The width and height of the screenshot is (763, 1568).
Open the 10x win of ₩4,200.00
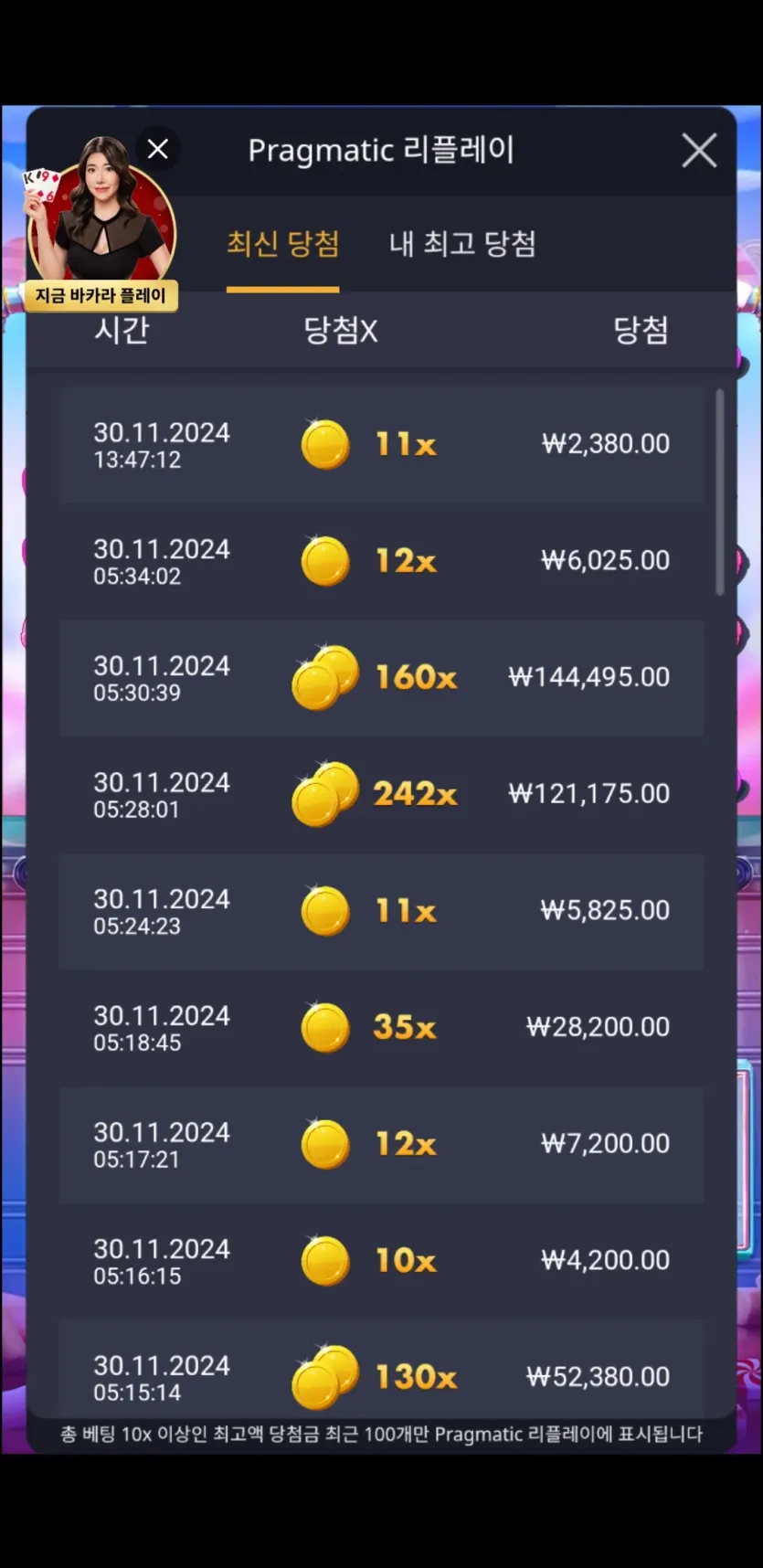(x=381, y=1261)
